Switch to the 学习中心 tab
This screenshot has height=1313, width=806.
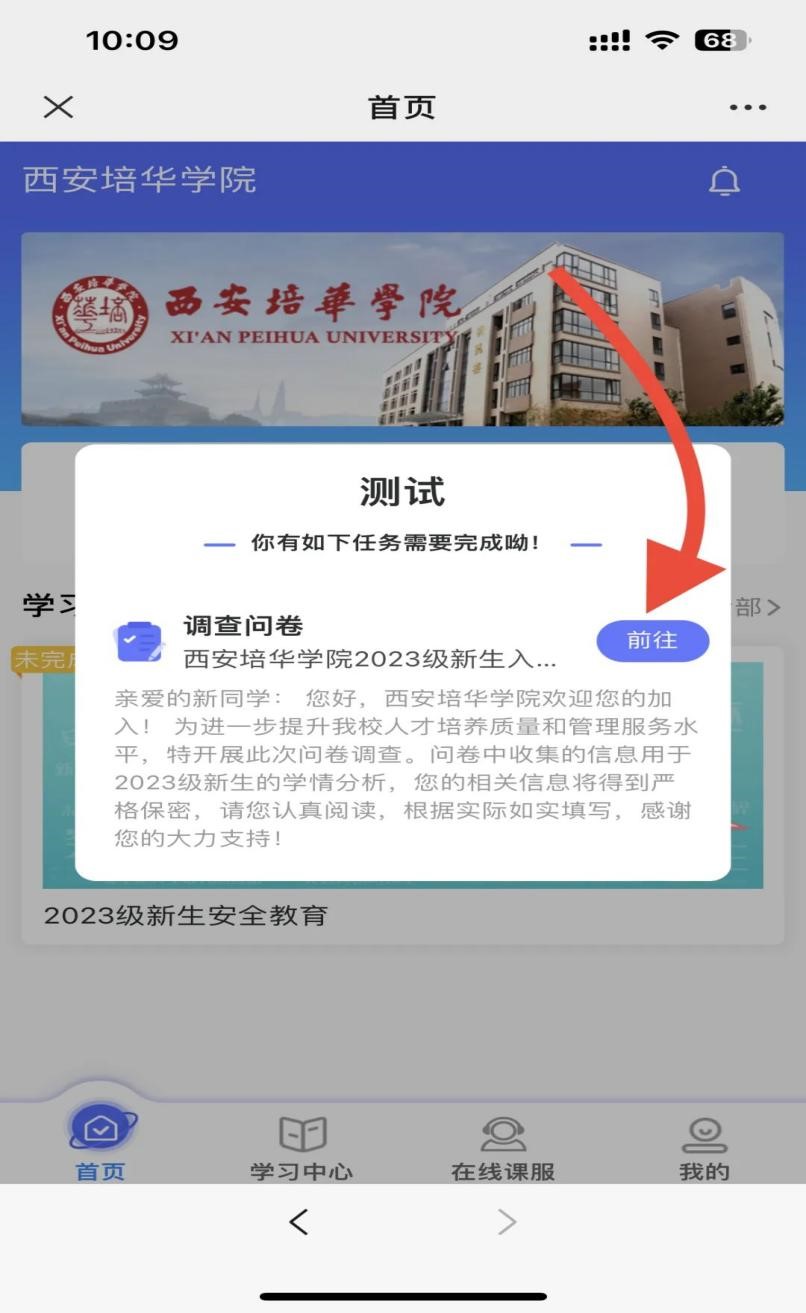point(301,1147)
